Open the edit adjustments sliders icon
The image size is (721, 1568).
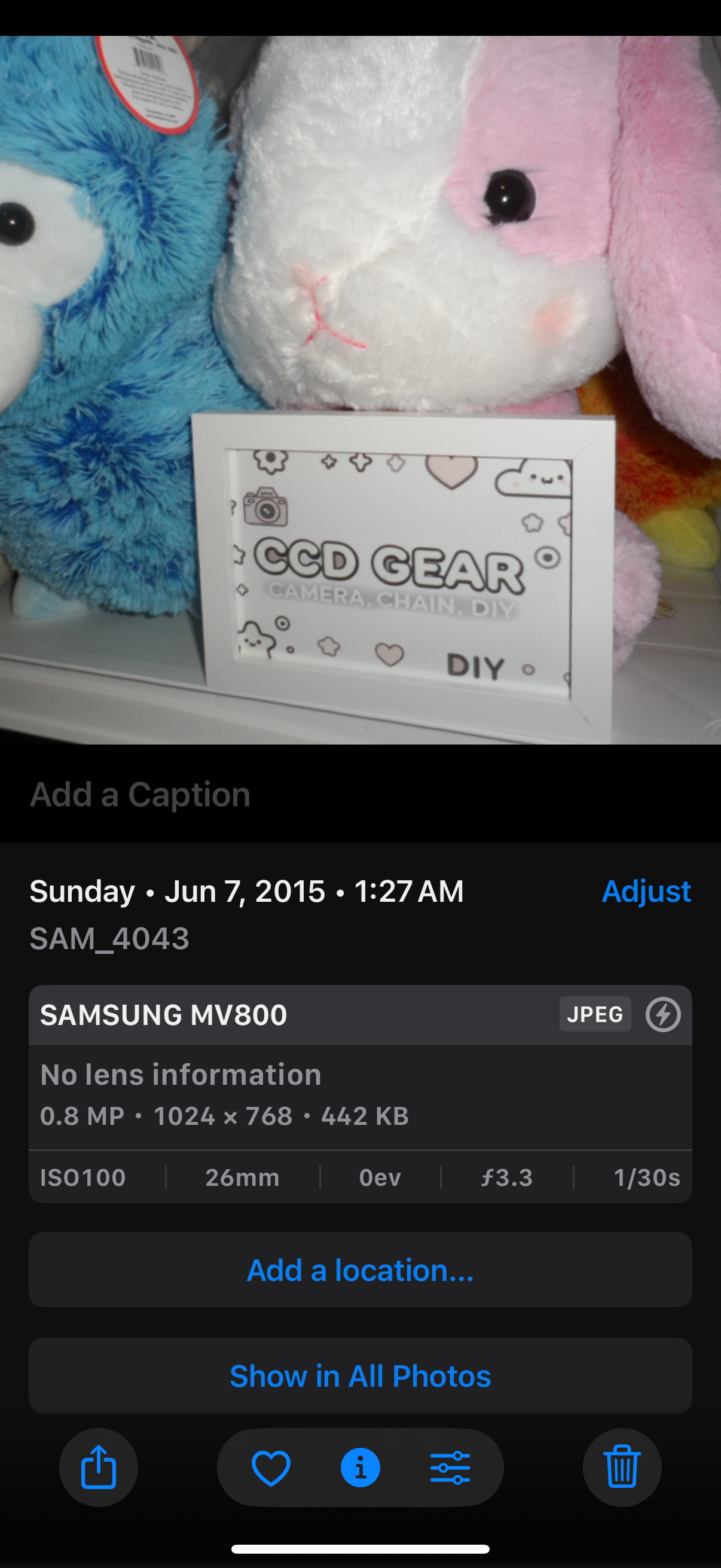450,1468
